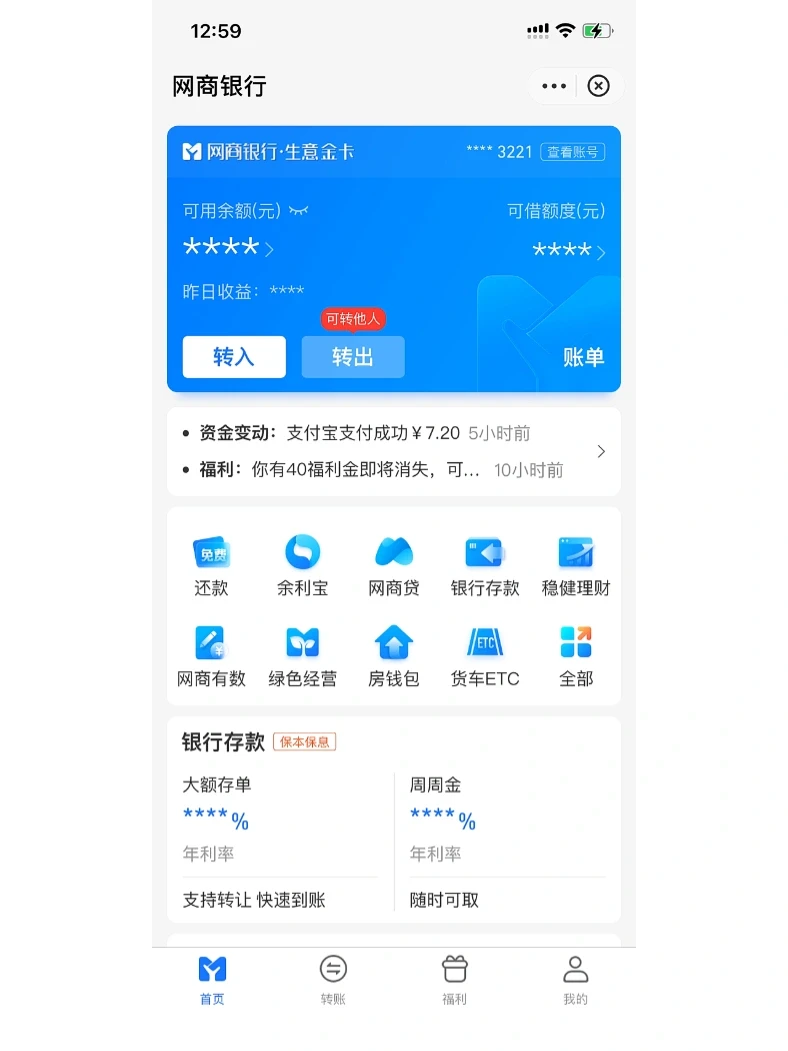Tap the 转入 button

pos(234,357)
